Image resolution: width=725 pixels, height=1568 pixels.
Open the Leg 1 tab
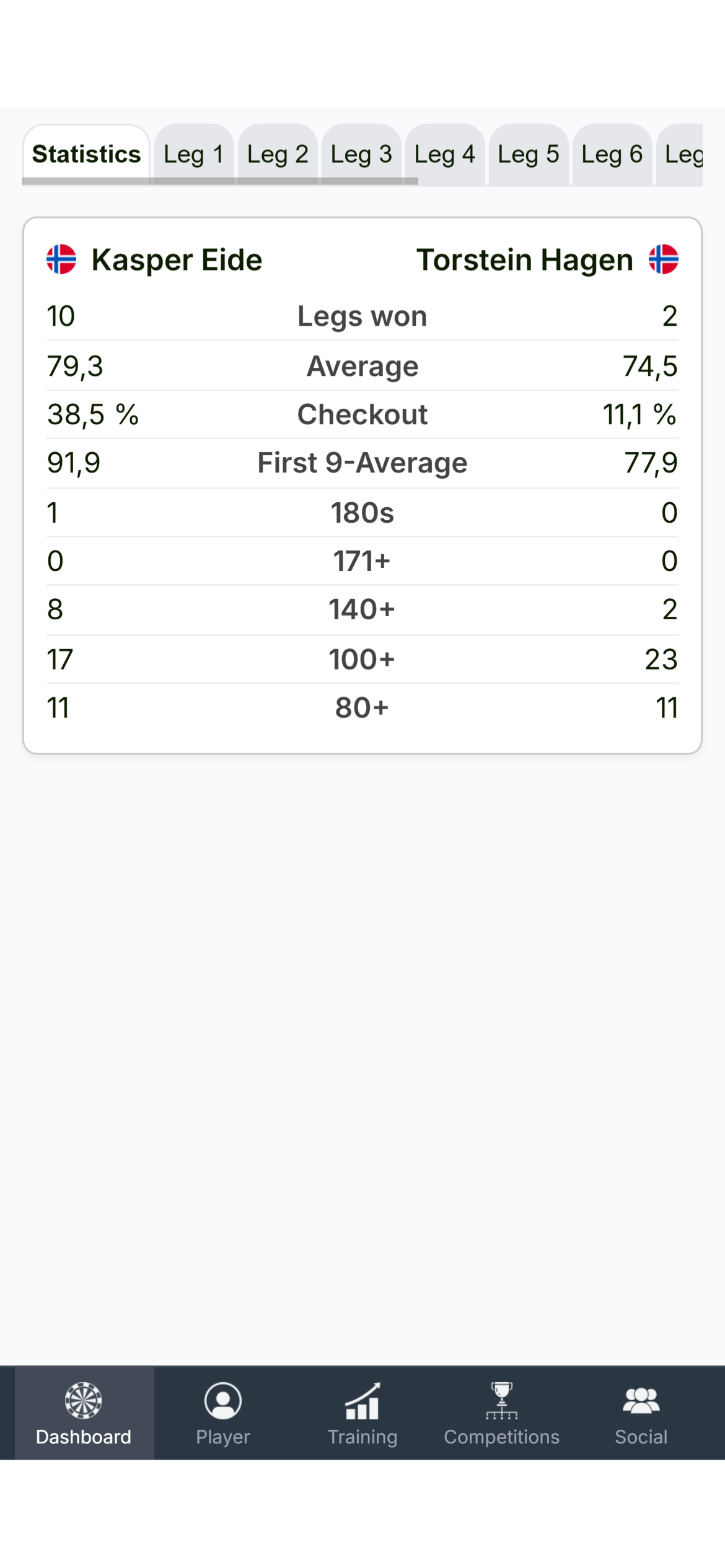194,155
